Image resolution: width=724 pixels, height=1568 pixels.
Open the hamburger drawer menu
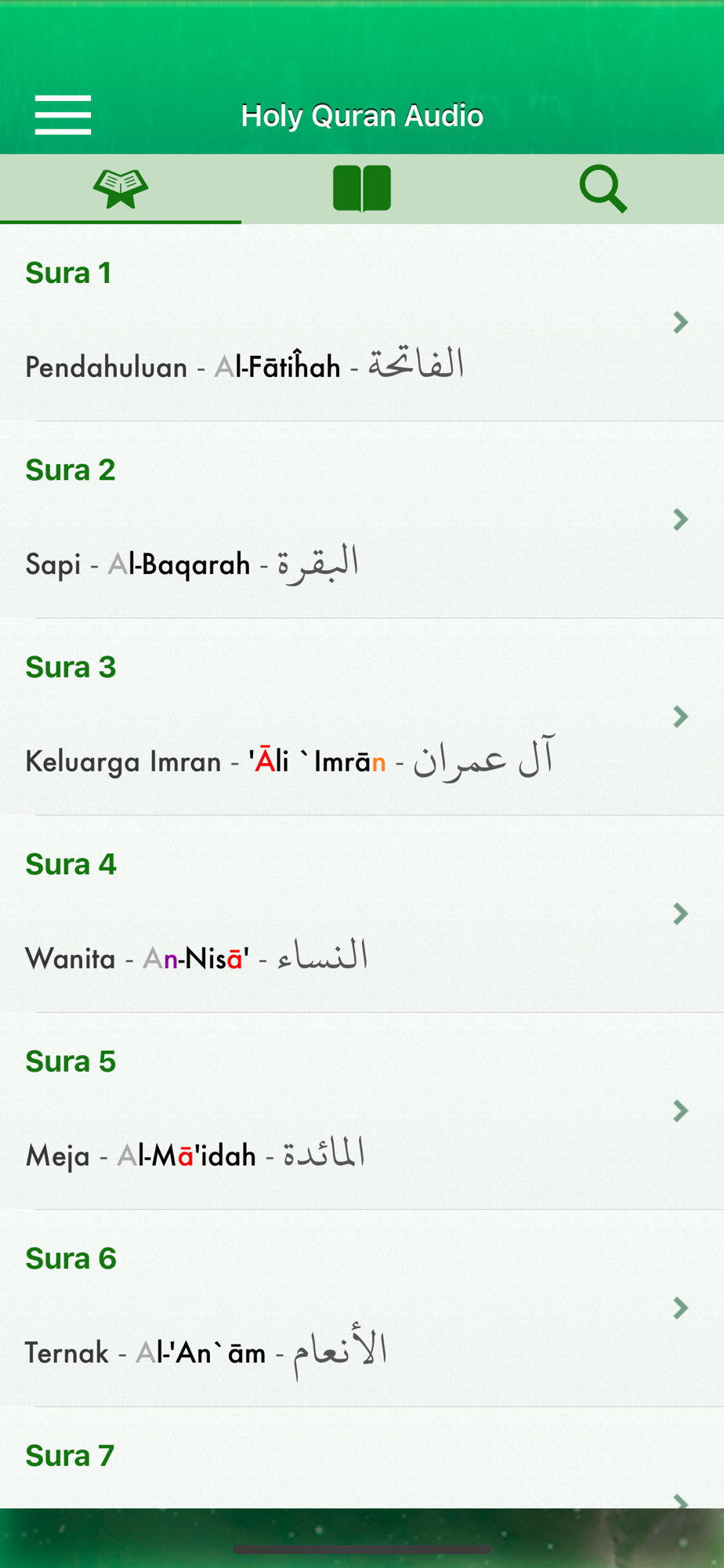tap(63, 115)
